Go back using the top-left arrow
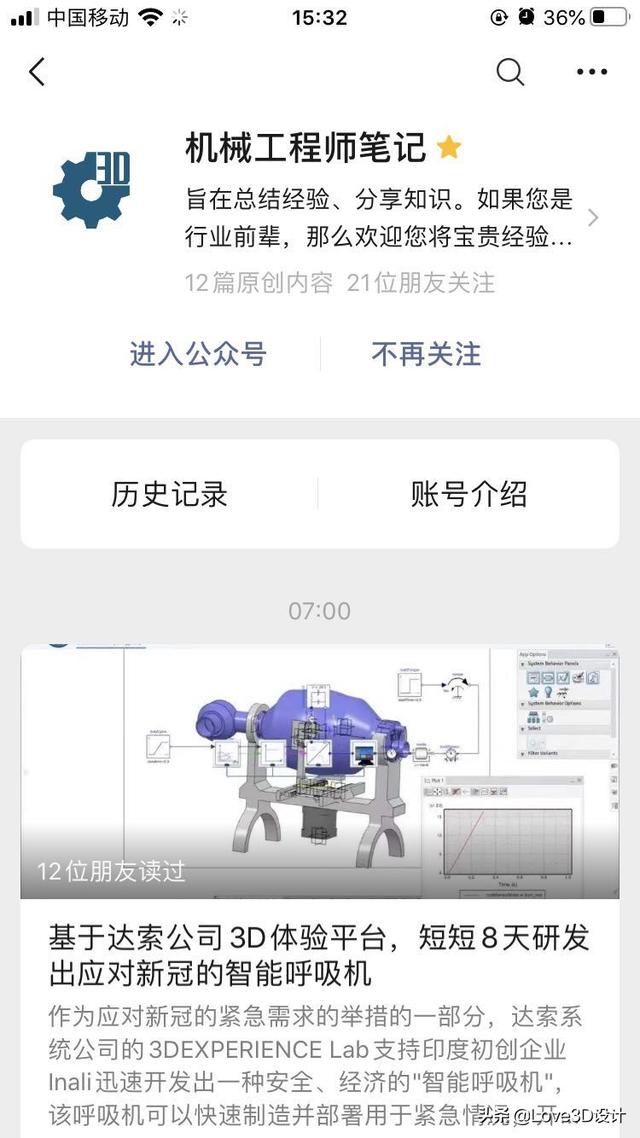 point(36,72)
